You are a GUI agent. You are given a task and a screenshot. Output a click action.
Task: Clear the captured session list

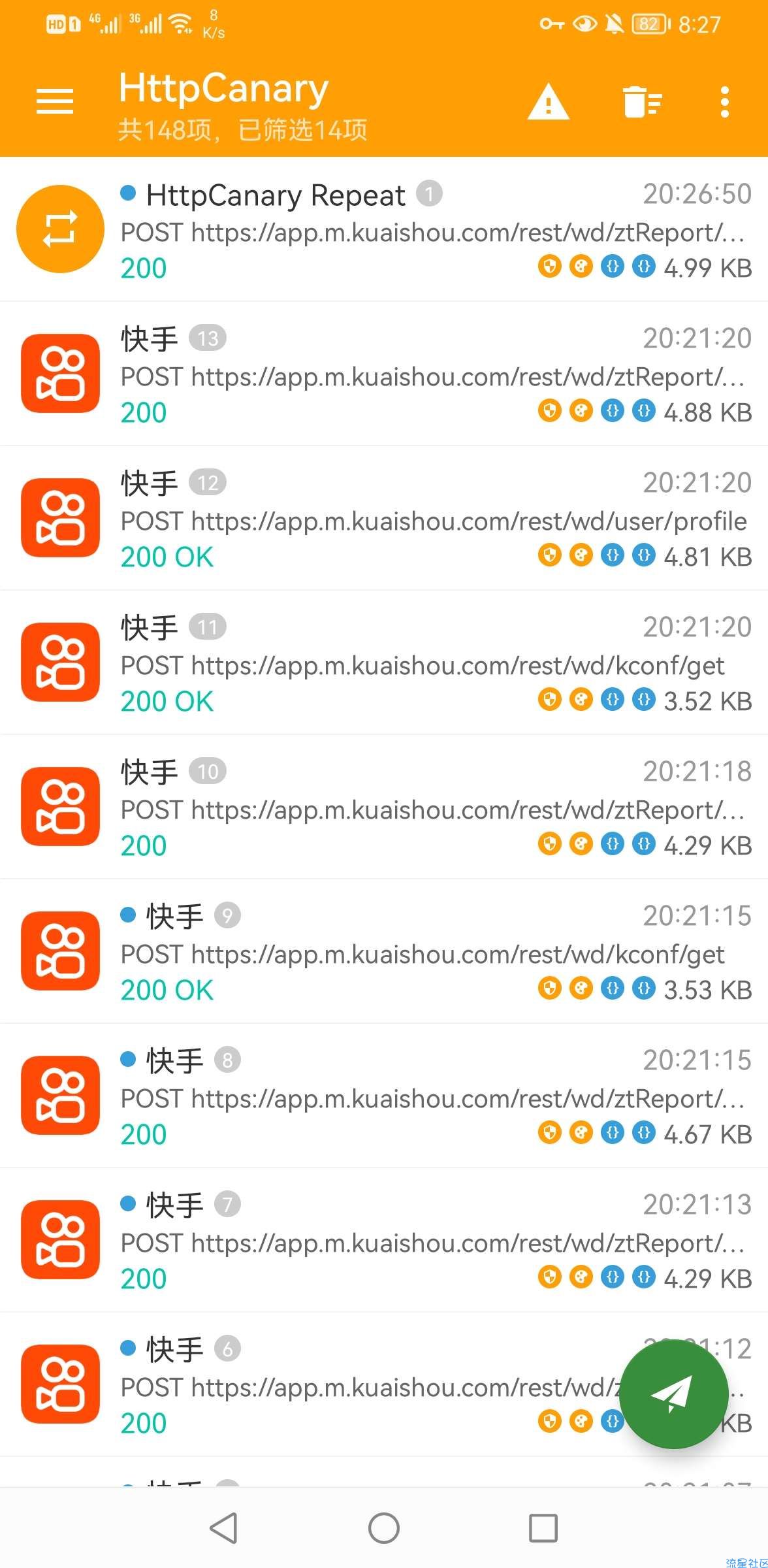(x=642, y=102)
